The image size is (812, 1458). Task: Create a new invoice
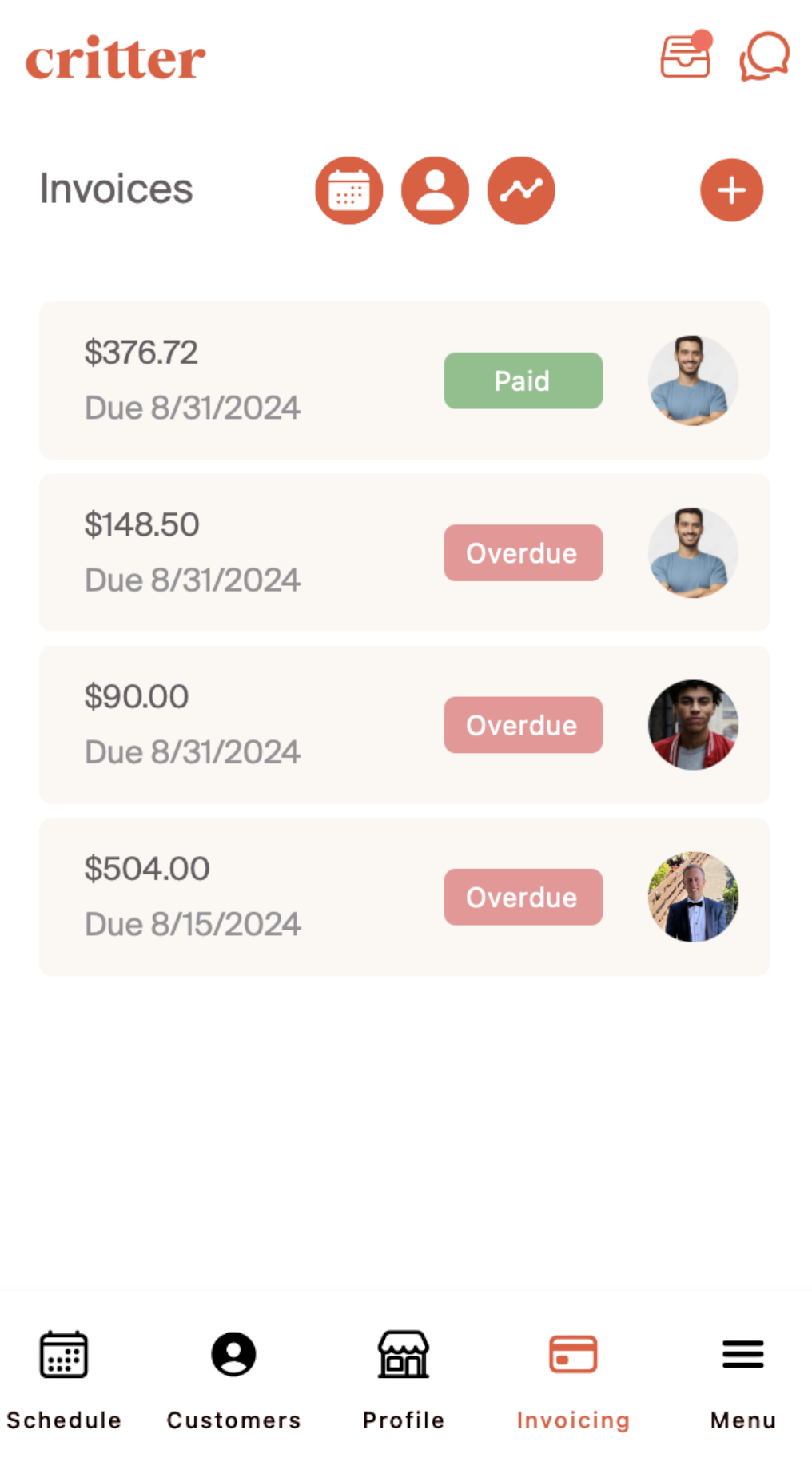coord(731,191)
